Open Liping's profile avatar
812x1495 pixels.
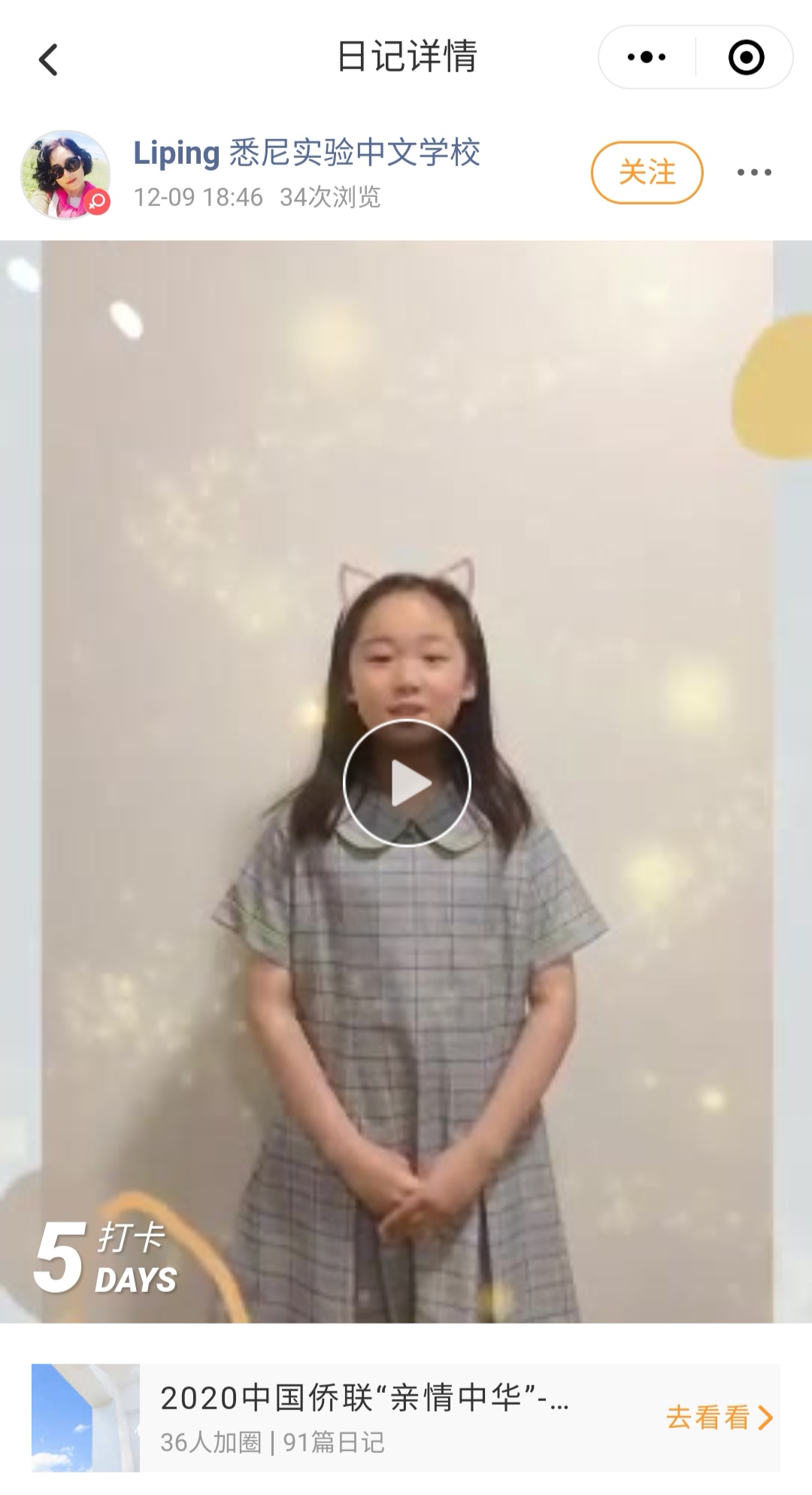click(x=65, y=174)
